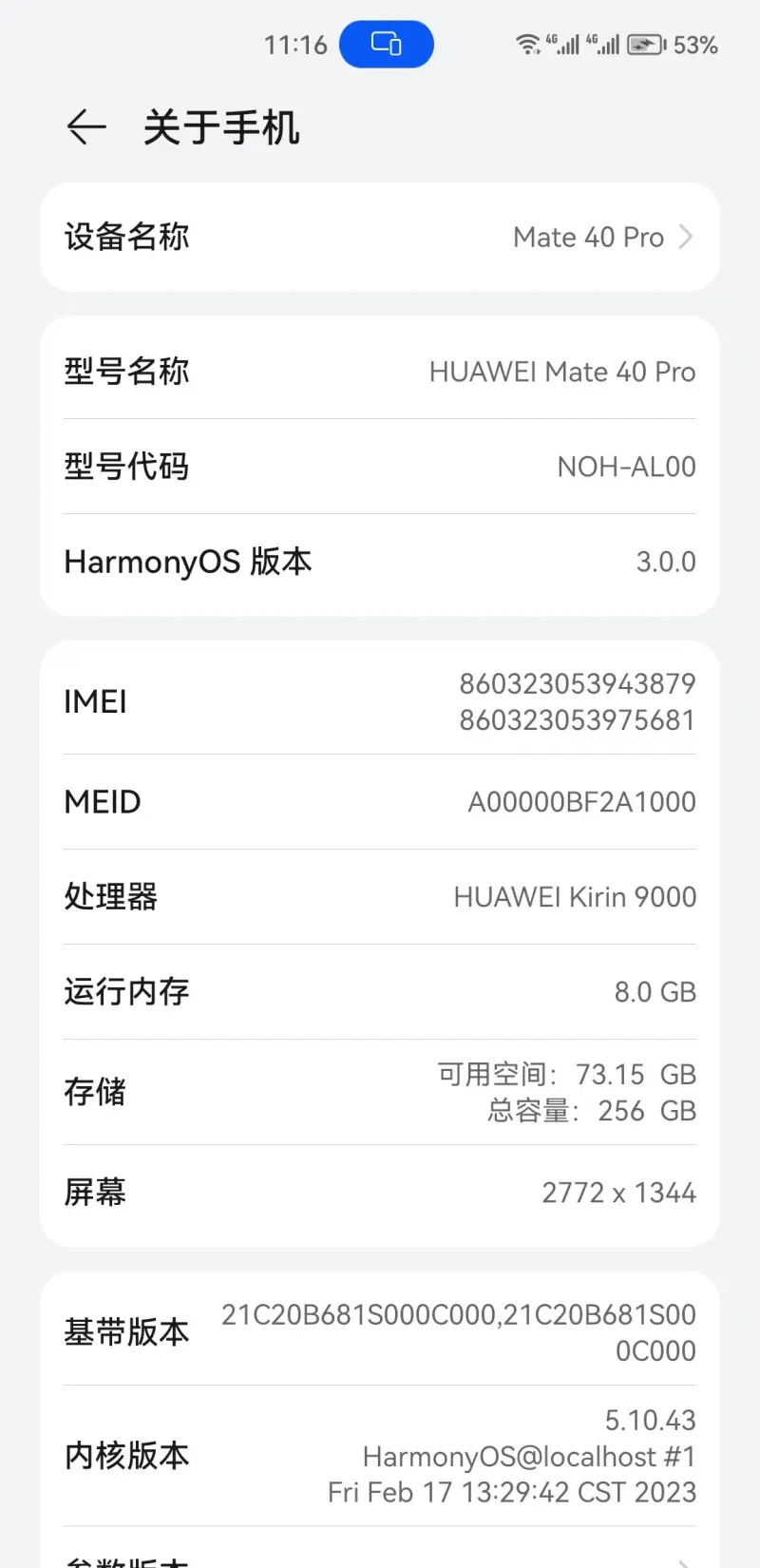Image resolution: width=760 pixels, height=1568 pixels.
Task: Tap the HarmonyOS 版本 row
Action: [x=380, y=562]
